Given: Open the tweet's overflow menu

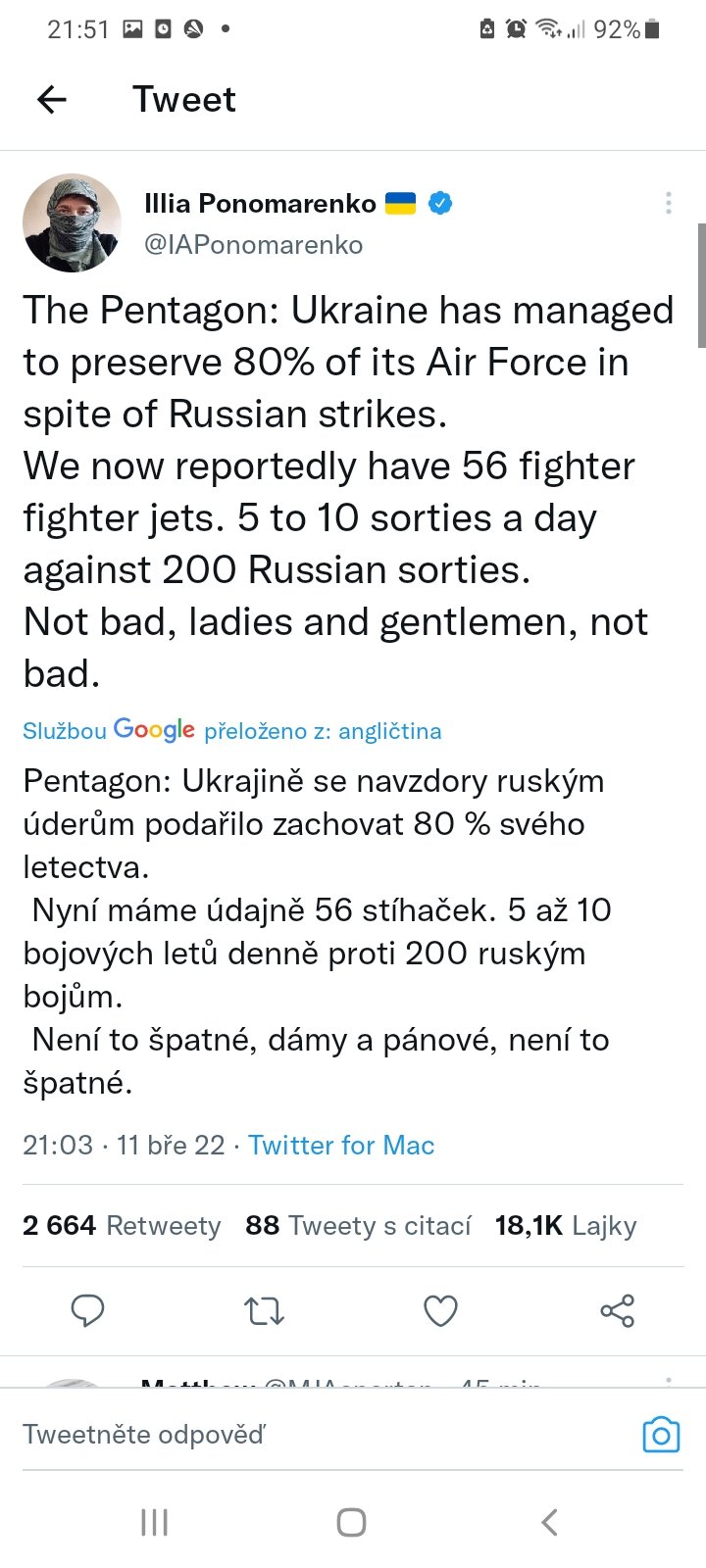Looking at the screenshot, I should point(668,203).
